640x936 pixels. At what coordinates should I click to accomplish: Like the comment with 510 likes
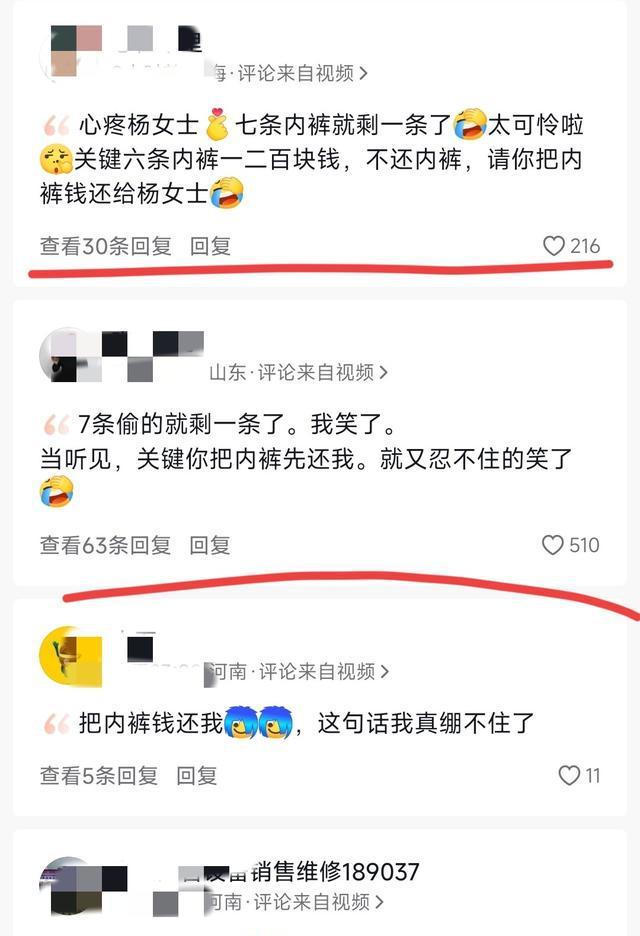click(x=553, y=545)
